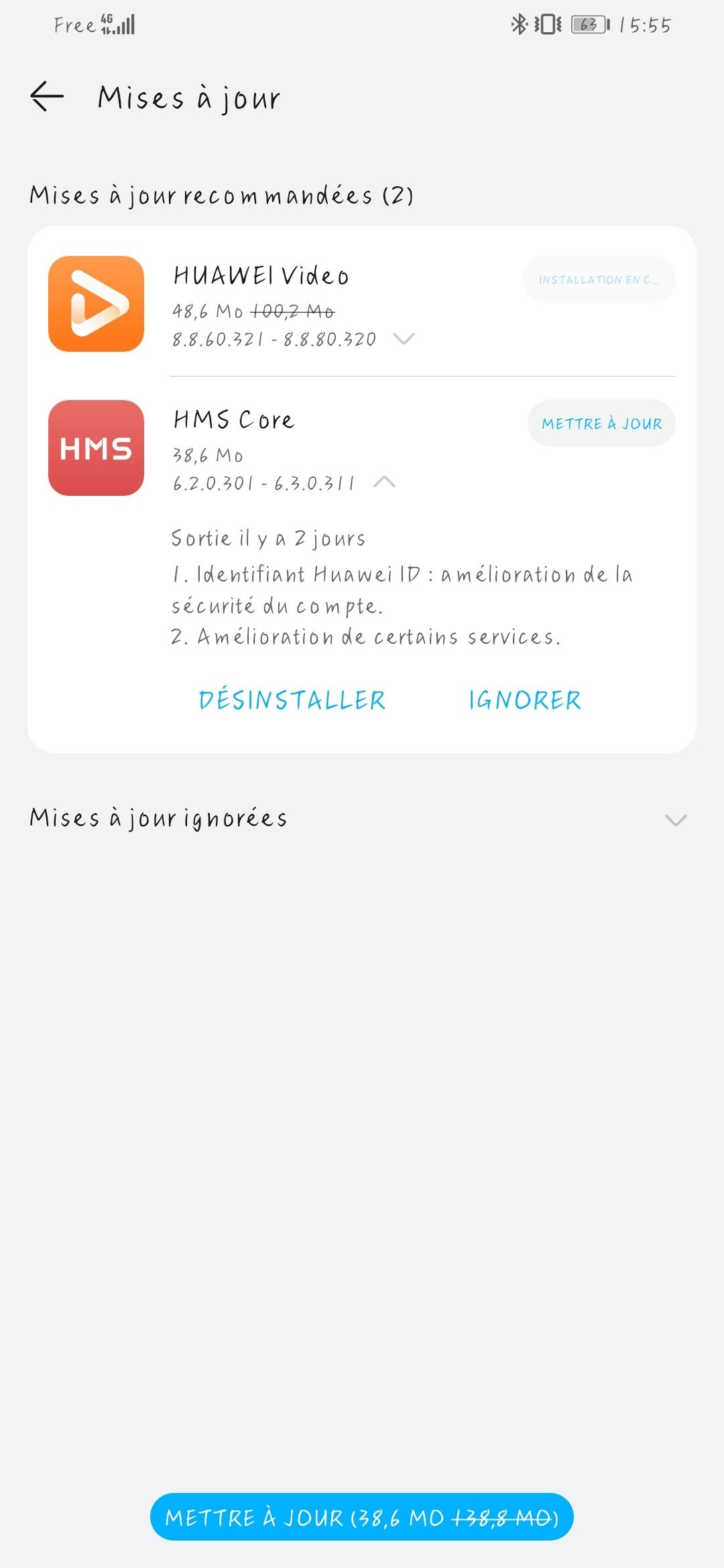Go back from Mises à jour
This screenshot has width=724, height=1568.
pyautogui.click(x=47, y=96)
